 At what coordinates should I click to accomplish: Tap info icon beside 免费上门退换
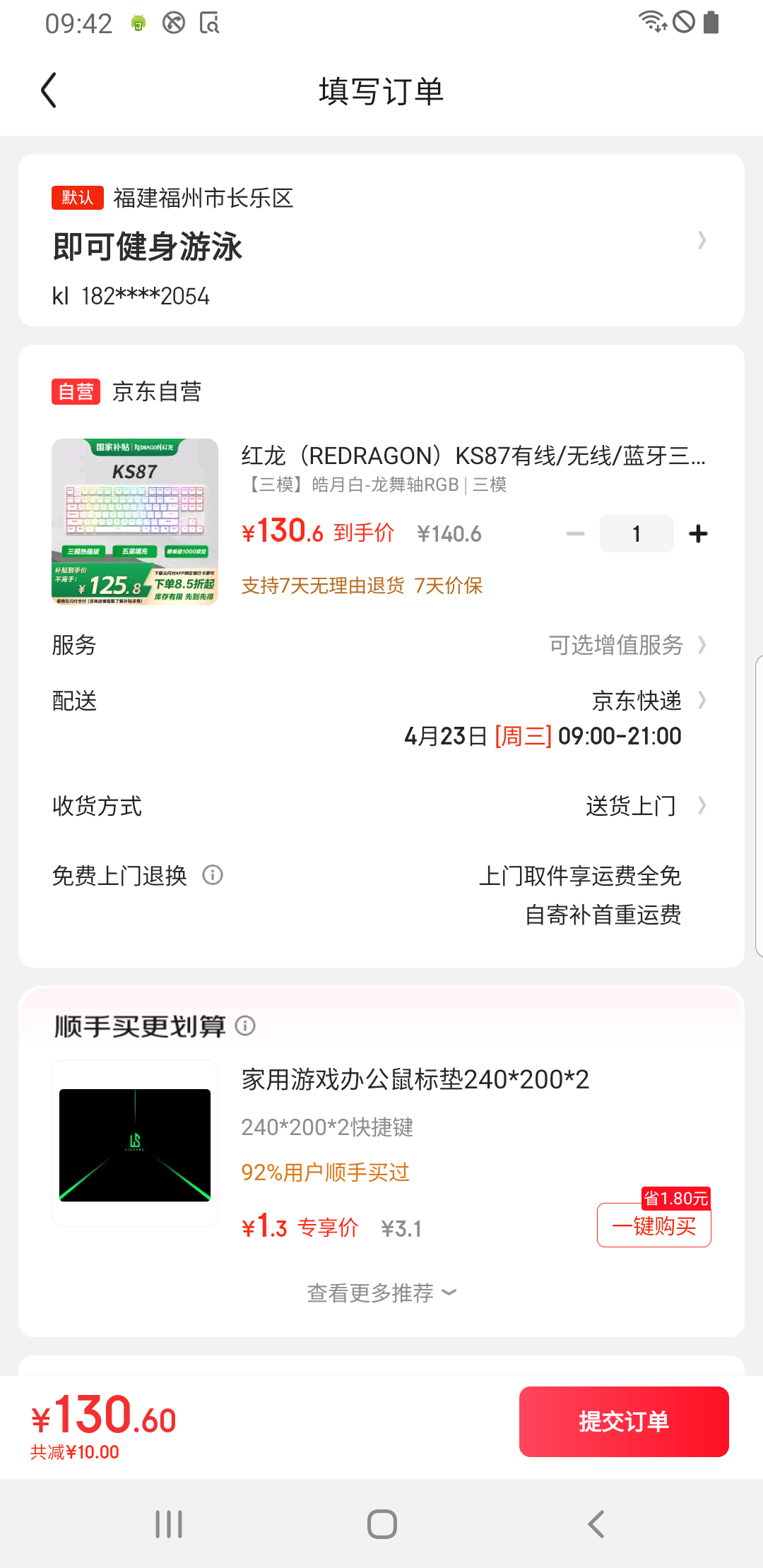point(213,875)
